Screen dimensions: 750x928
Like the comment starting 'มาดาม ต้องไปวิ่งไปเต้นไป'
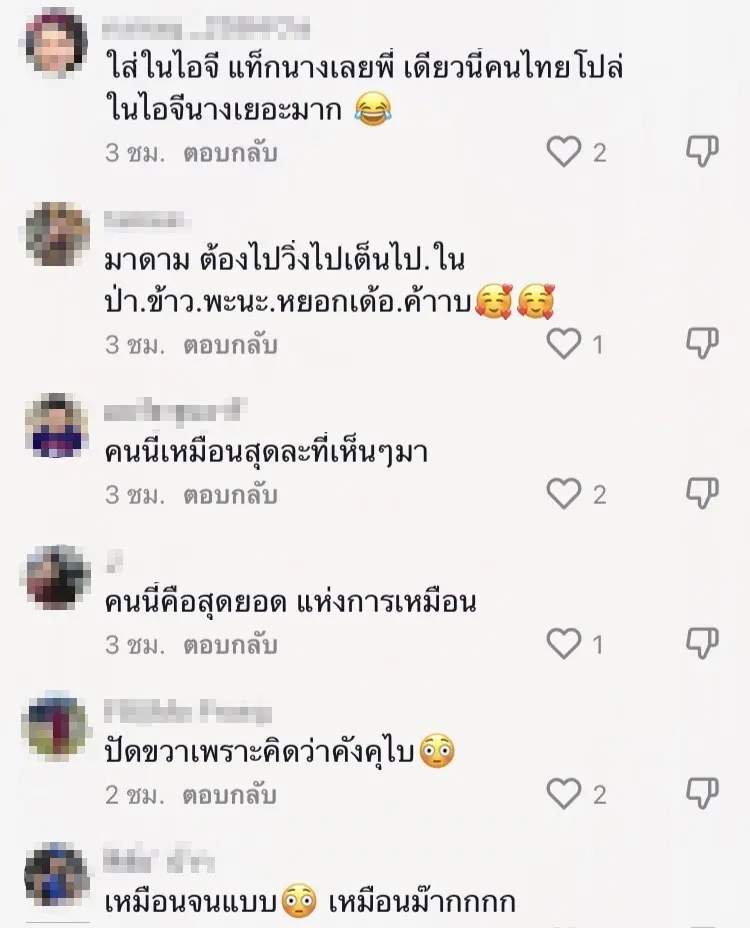564,344
